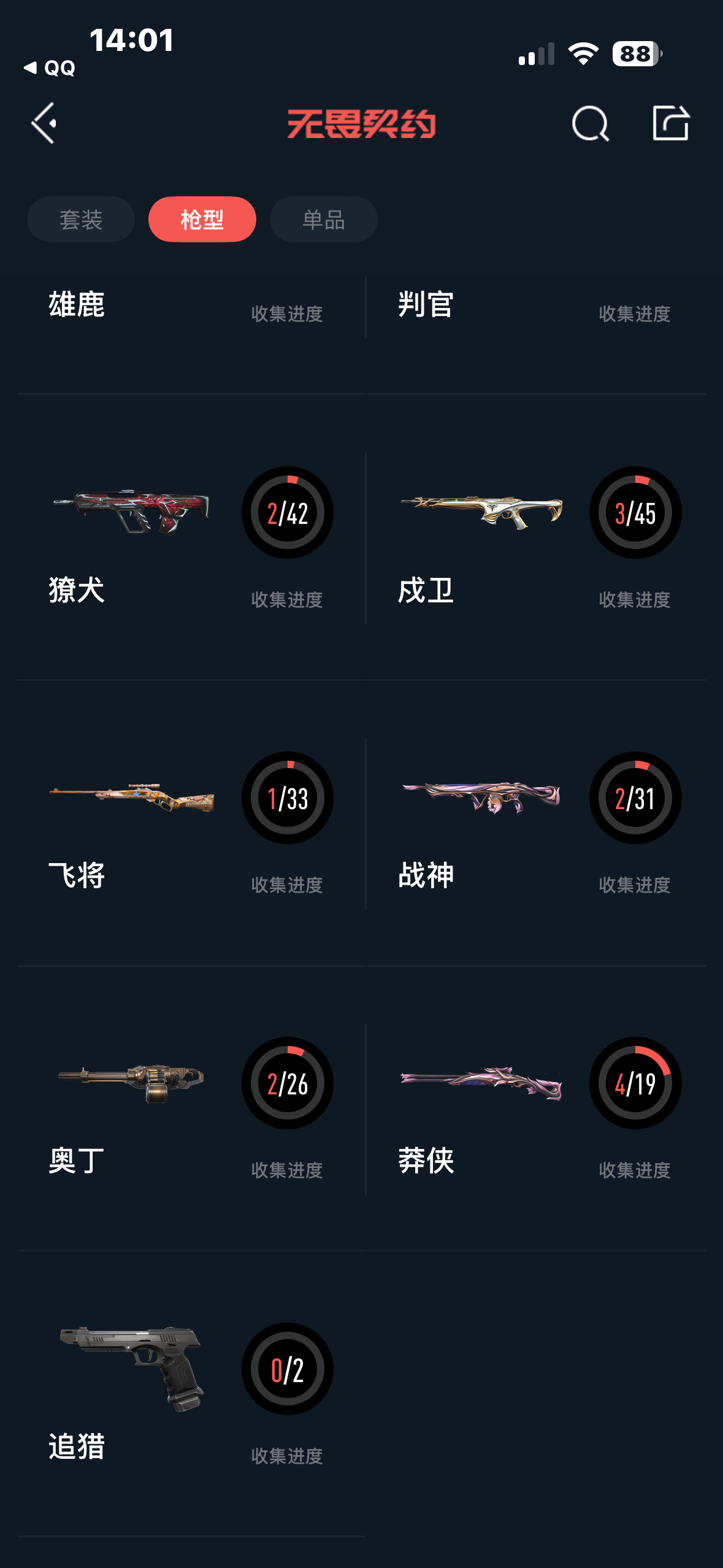Switch to the 单品 tab
This screenshot has width=723, height=1568.
click(x=323, y=220)
